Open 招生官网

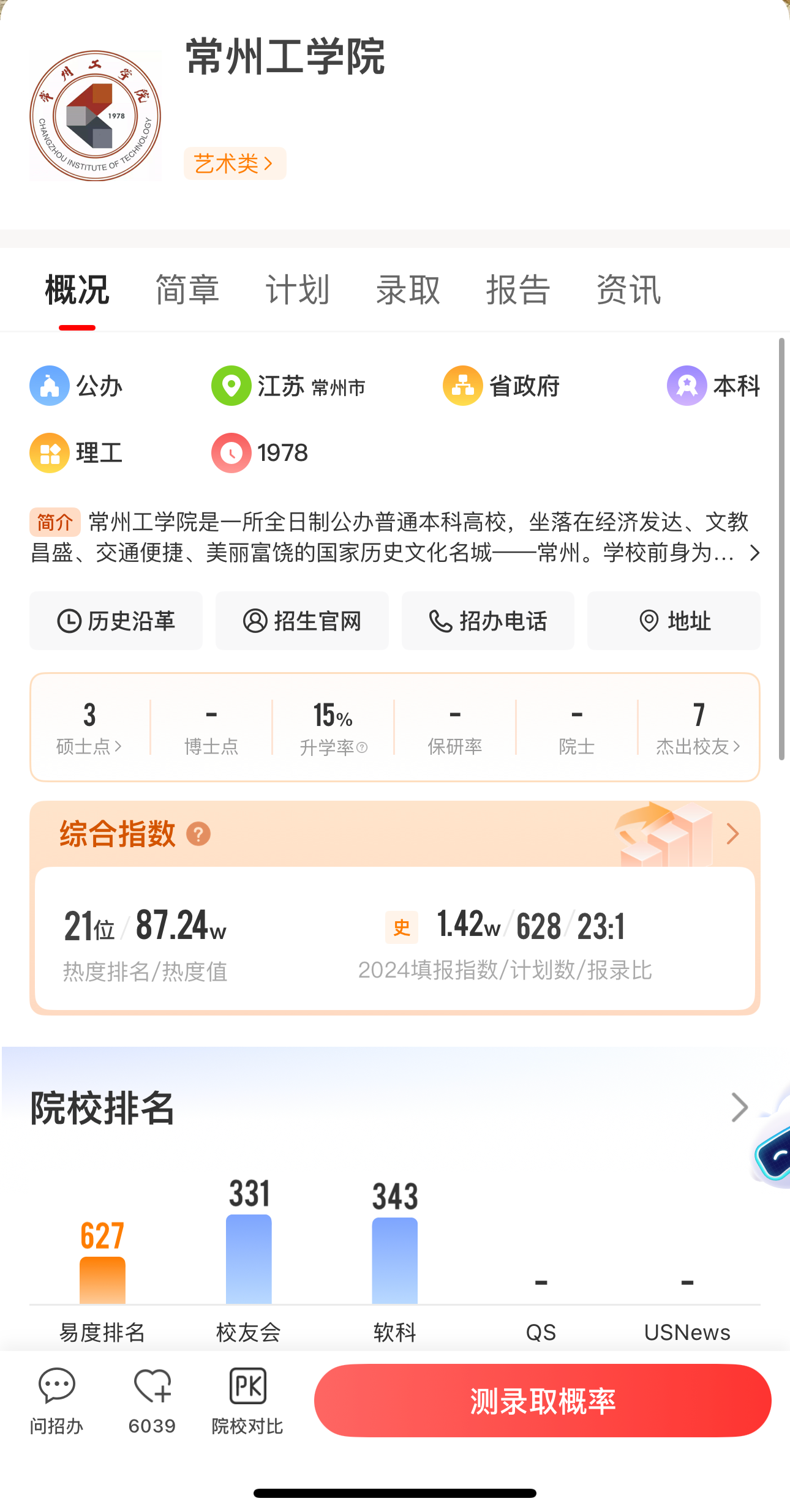point(302,621)
